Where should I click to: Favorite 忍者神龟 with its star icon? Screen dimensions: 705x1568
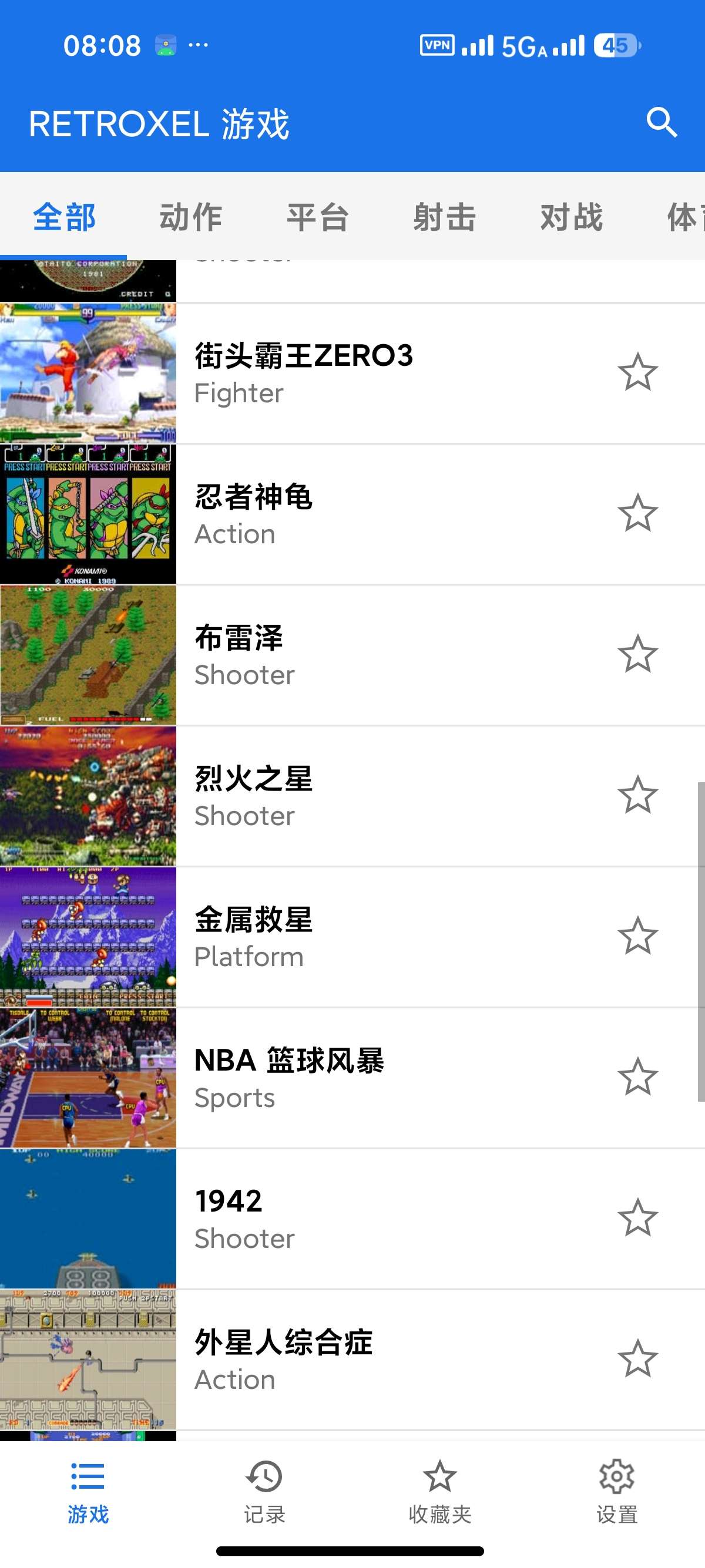click(x=637, y=513)
